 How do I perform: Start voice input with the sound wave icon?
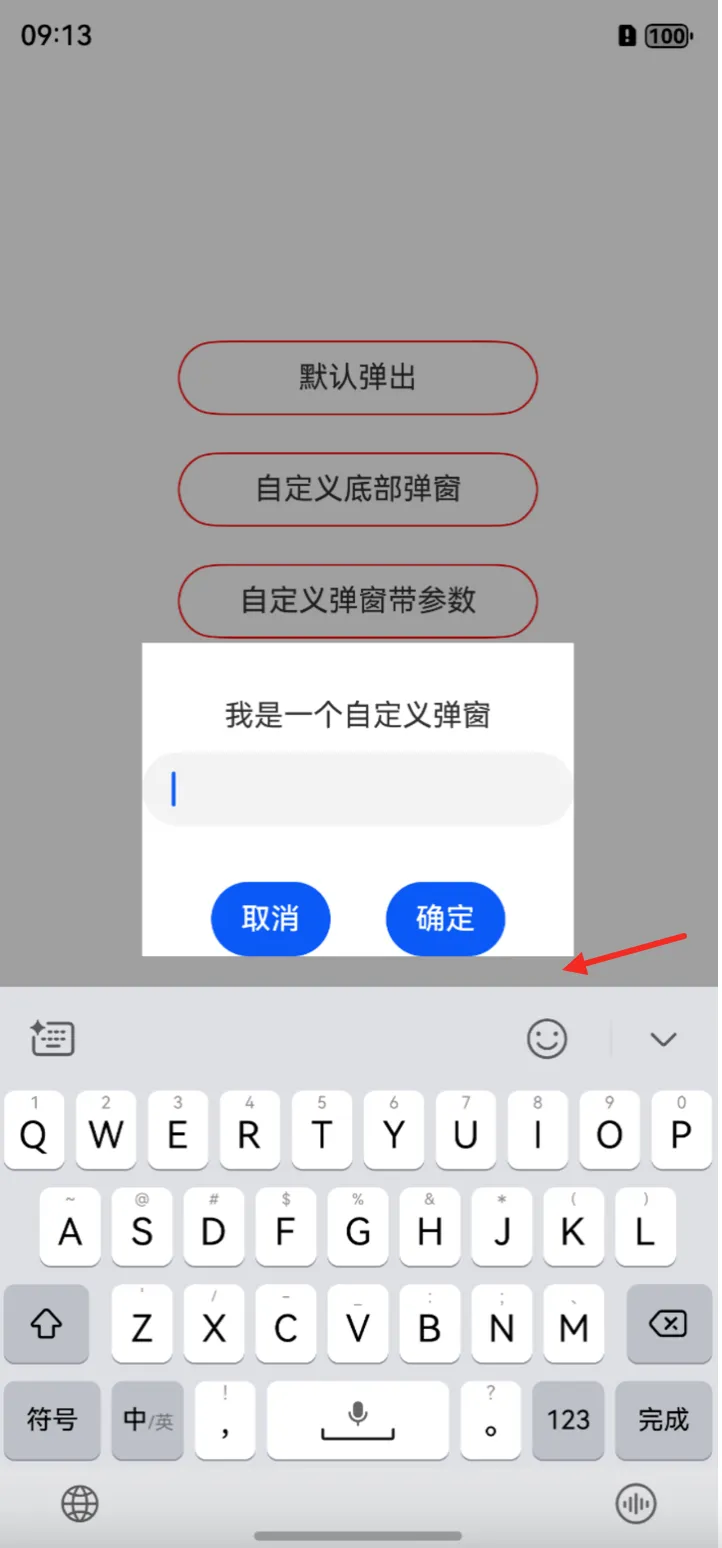point(635,1502)
